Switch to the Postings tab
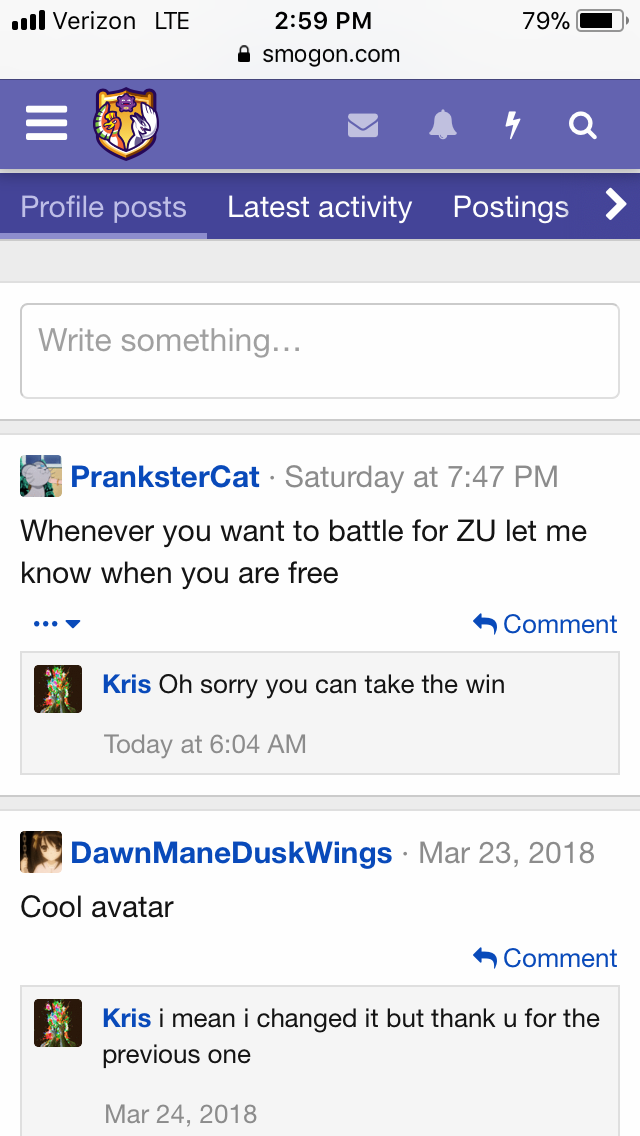The height and width of the screenshot is (1136, 640). pyautogui.click(x=511, y=207)
